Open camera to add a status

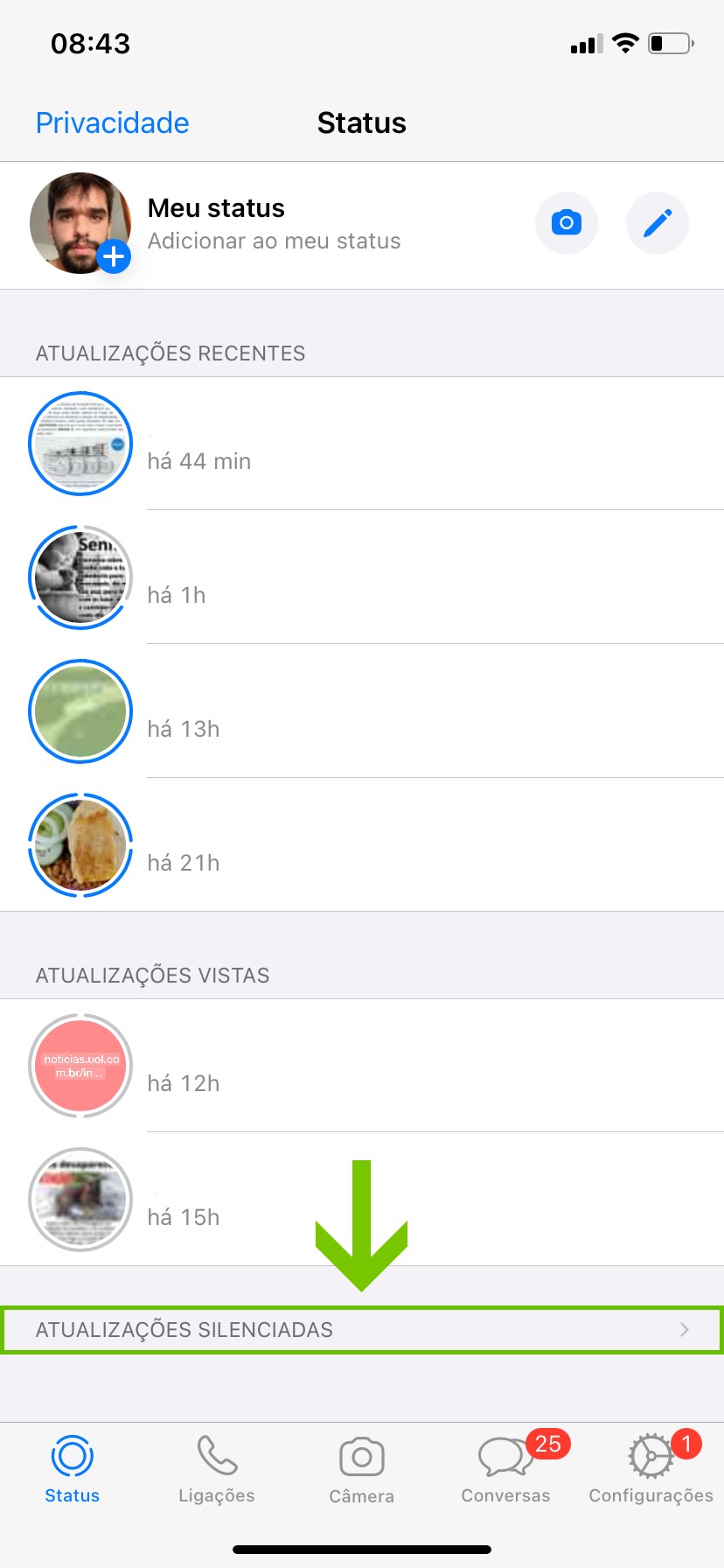566,223
